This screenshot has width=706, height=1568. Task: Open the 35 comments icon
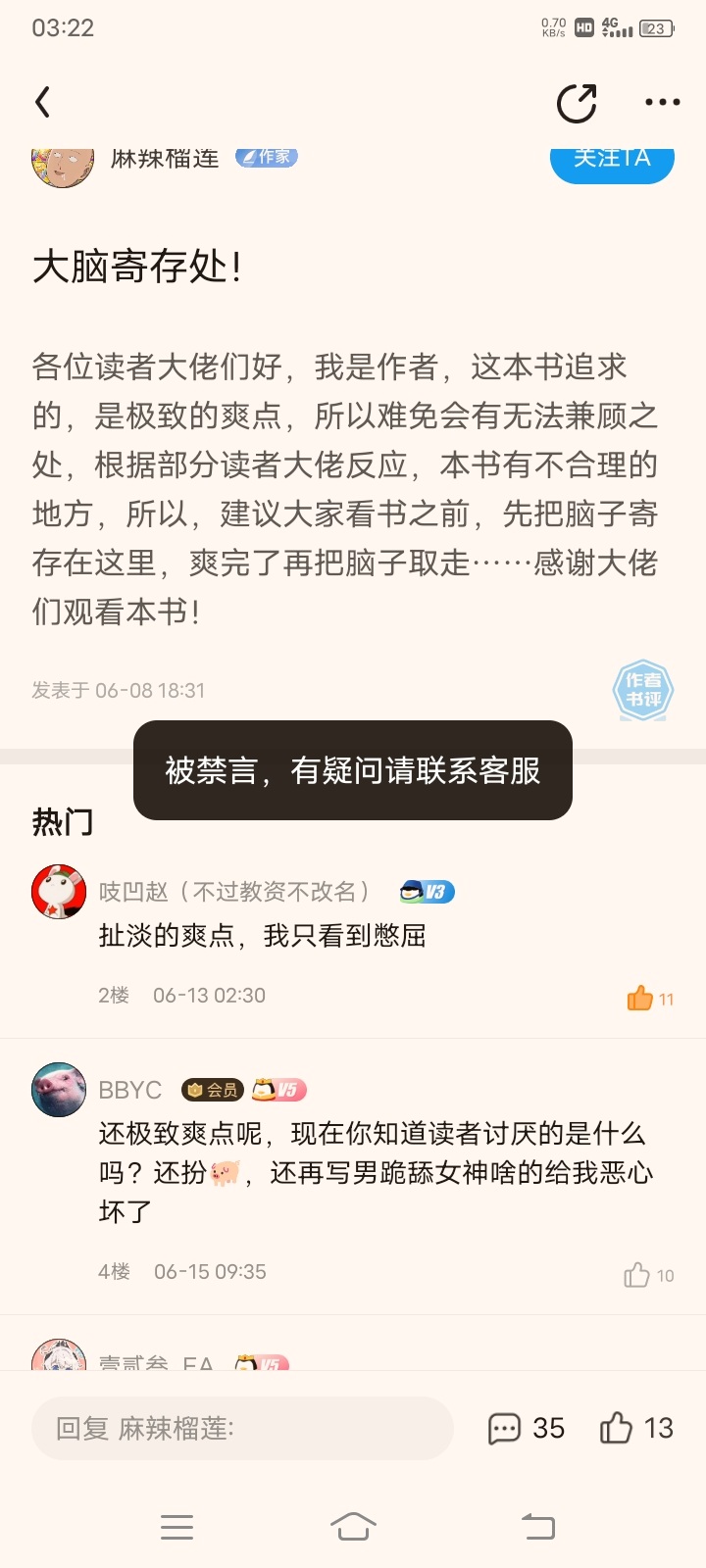click(527, 1429)
